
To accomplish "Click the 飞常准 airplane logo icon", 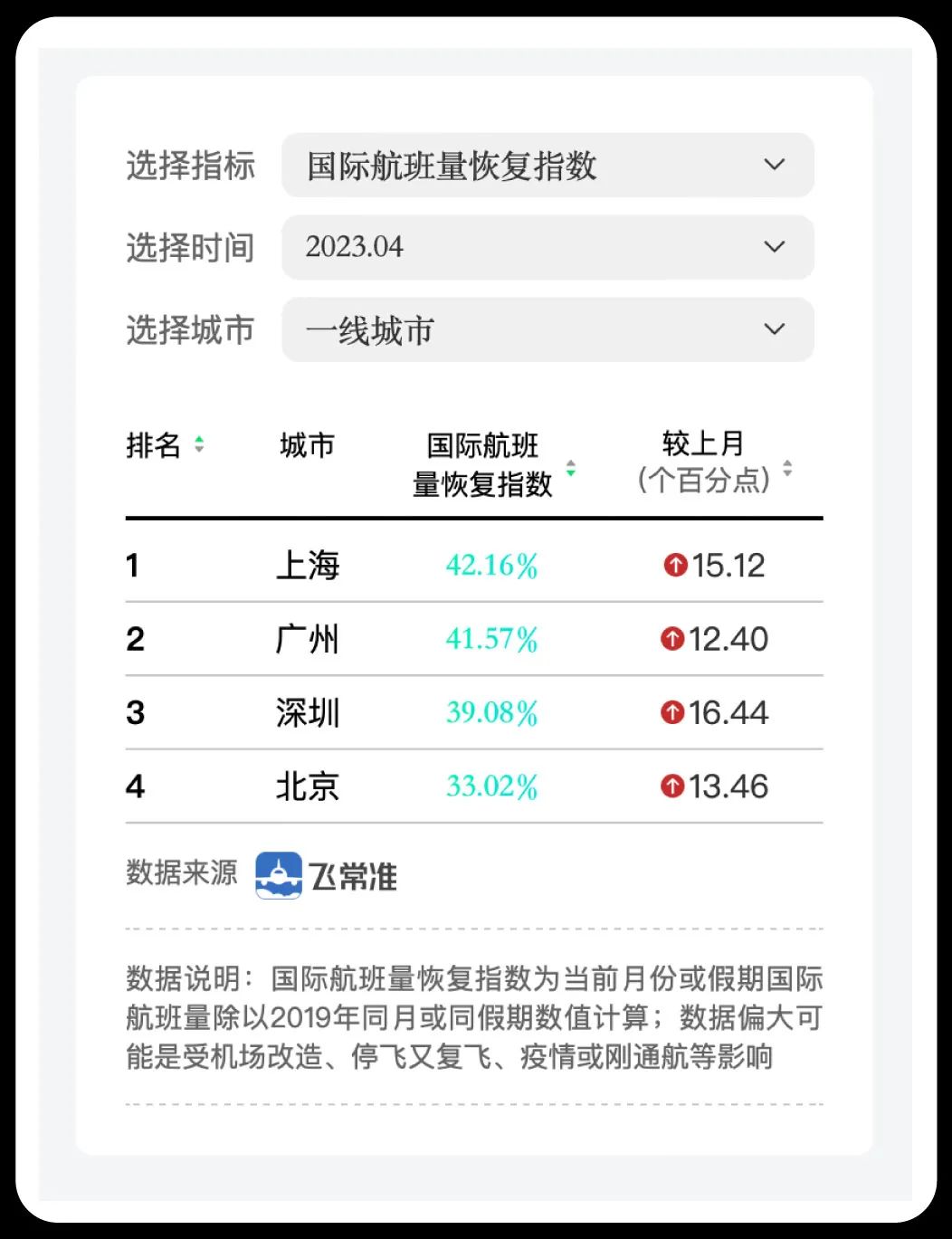I will coord(280,874).
